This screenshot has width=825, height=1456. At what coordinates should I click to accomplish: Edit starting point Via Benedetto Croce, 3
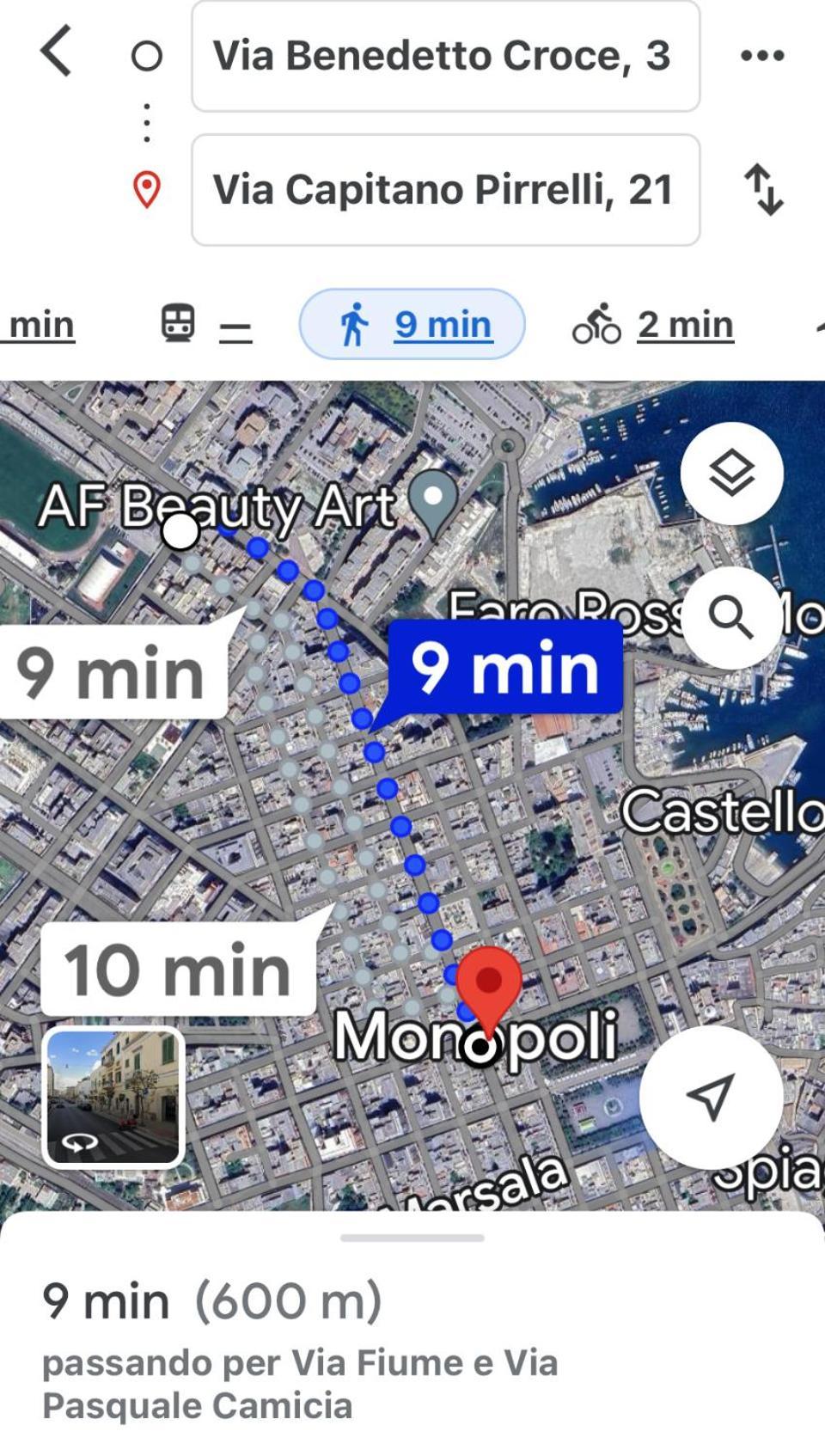pos(445,57)
